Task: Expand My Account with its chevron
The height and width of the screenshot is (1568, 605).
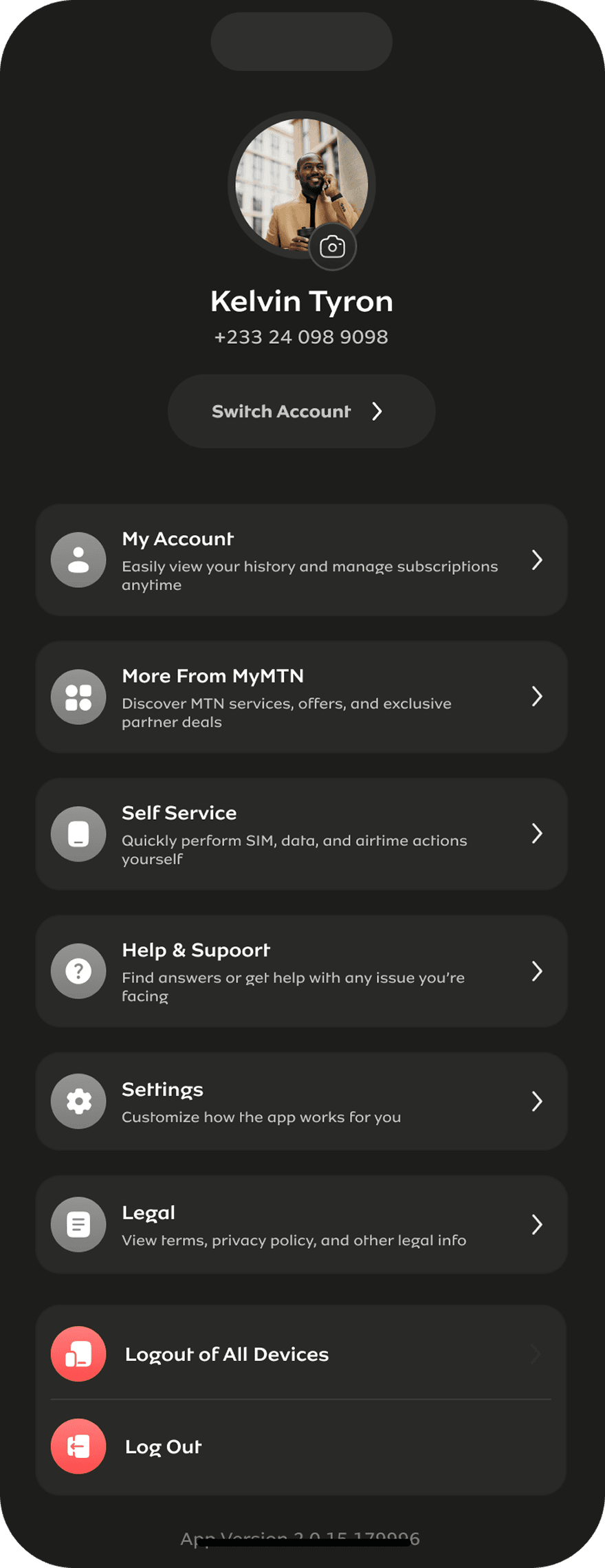Action: [538, 560]
